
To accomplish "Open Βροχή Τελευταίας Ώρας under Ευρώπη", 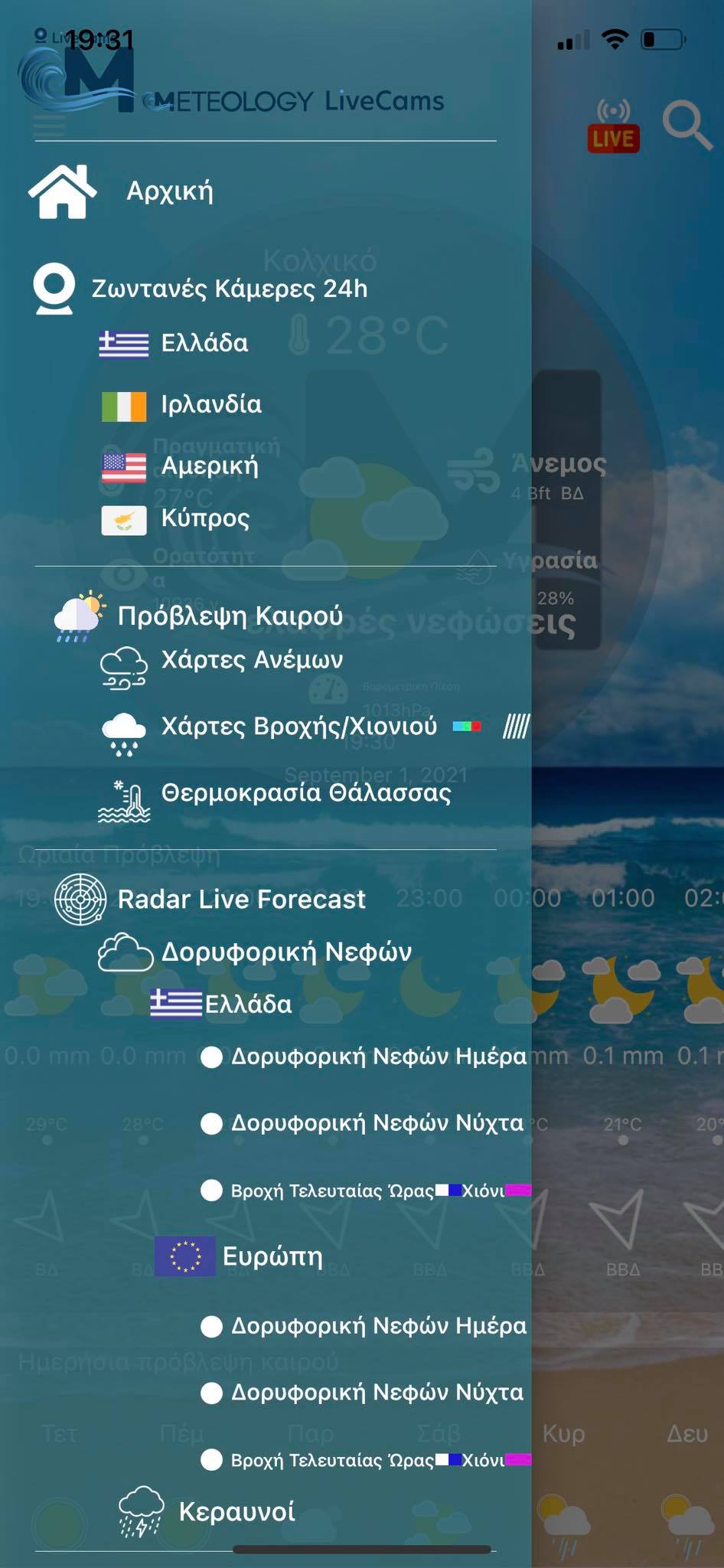I will coord(332,1460).
